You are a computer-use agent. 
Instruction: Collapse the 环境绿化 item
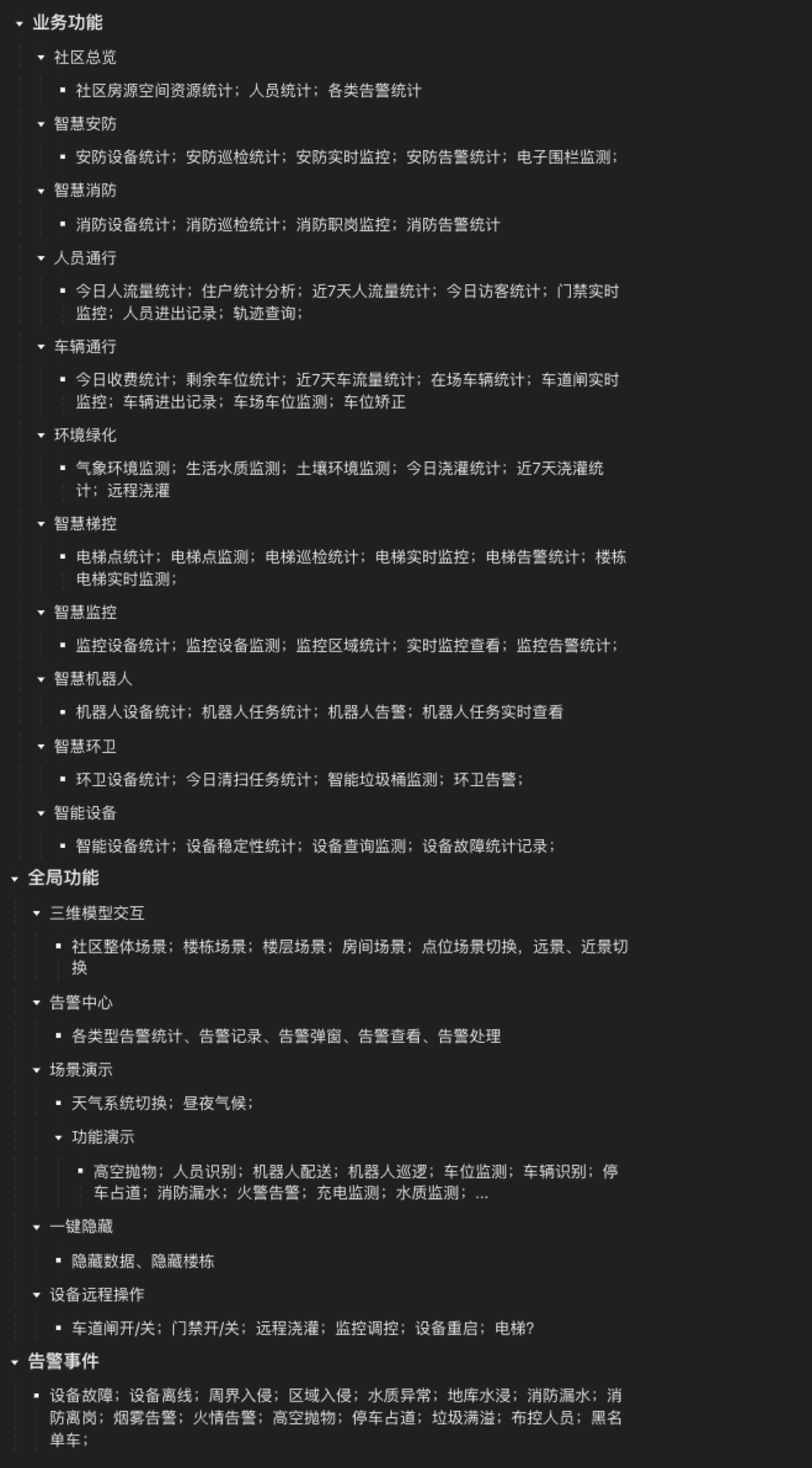click(x=41, y=436)
